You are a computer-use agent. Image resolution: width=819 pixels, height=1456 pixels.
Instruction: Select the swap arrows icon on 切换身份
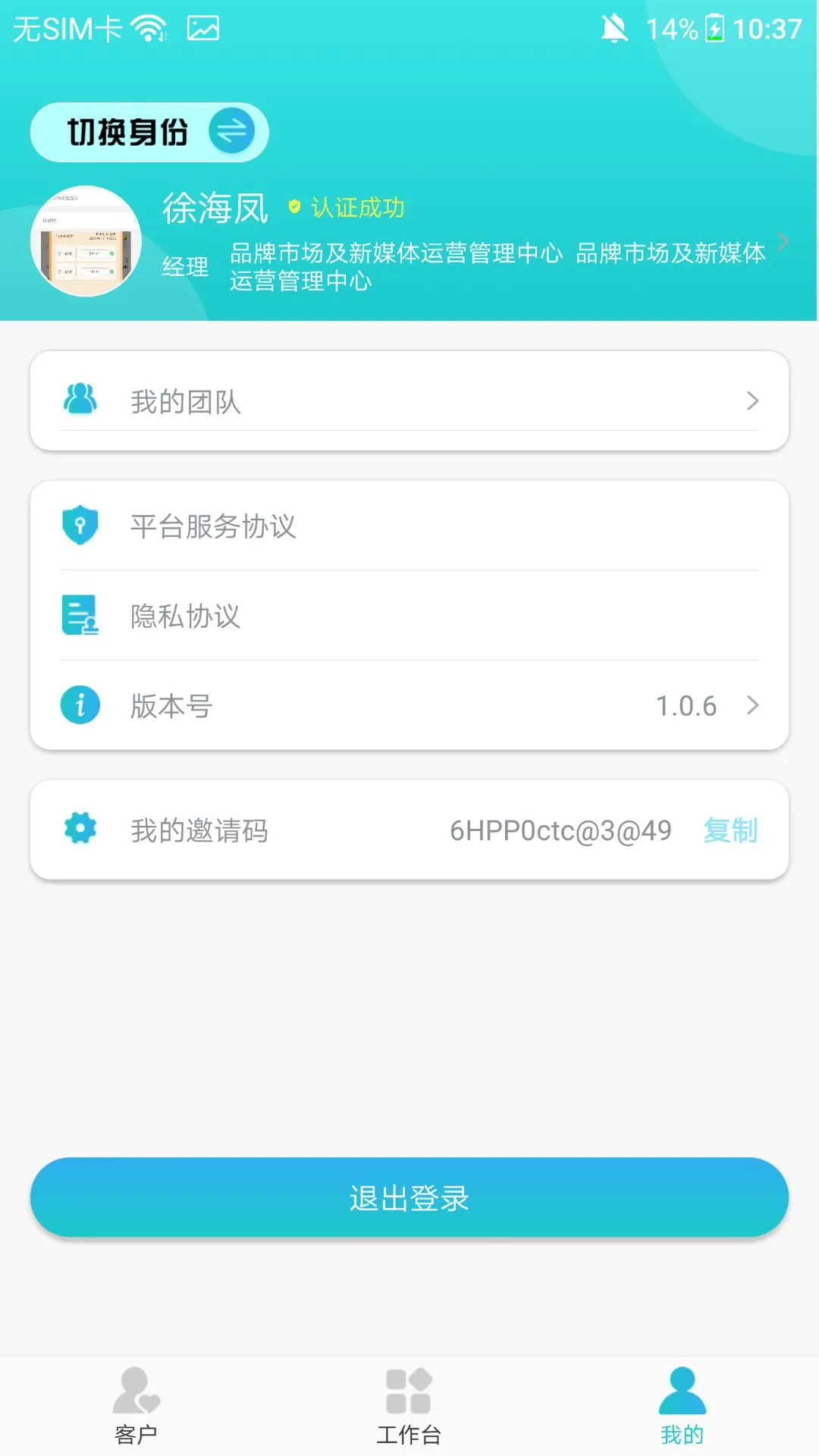click(231, 130)
